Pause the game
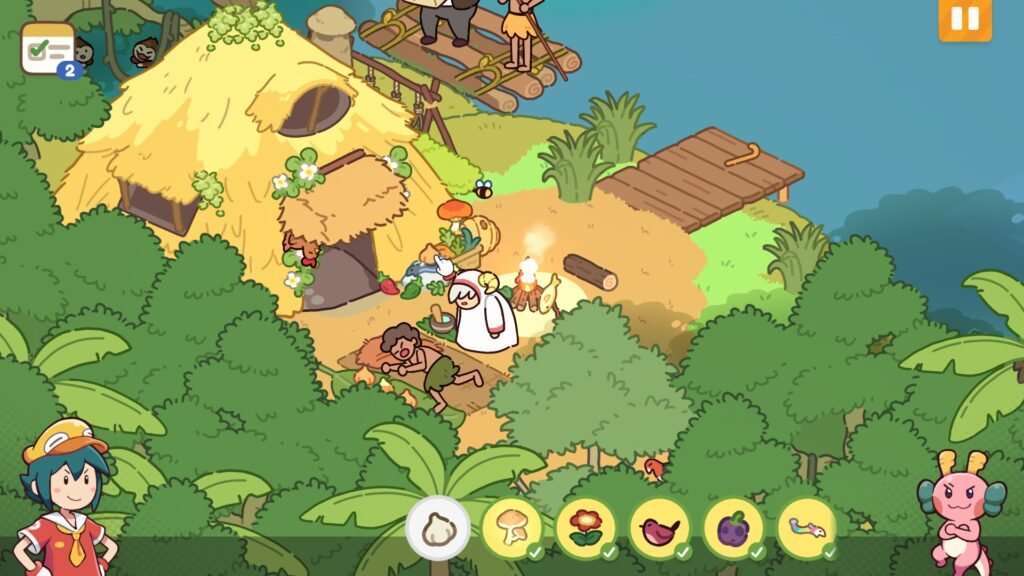Image resolution: width=1024 pixels, height=576 pixels. click(x=964, y=19)
